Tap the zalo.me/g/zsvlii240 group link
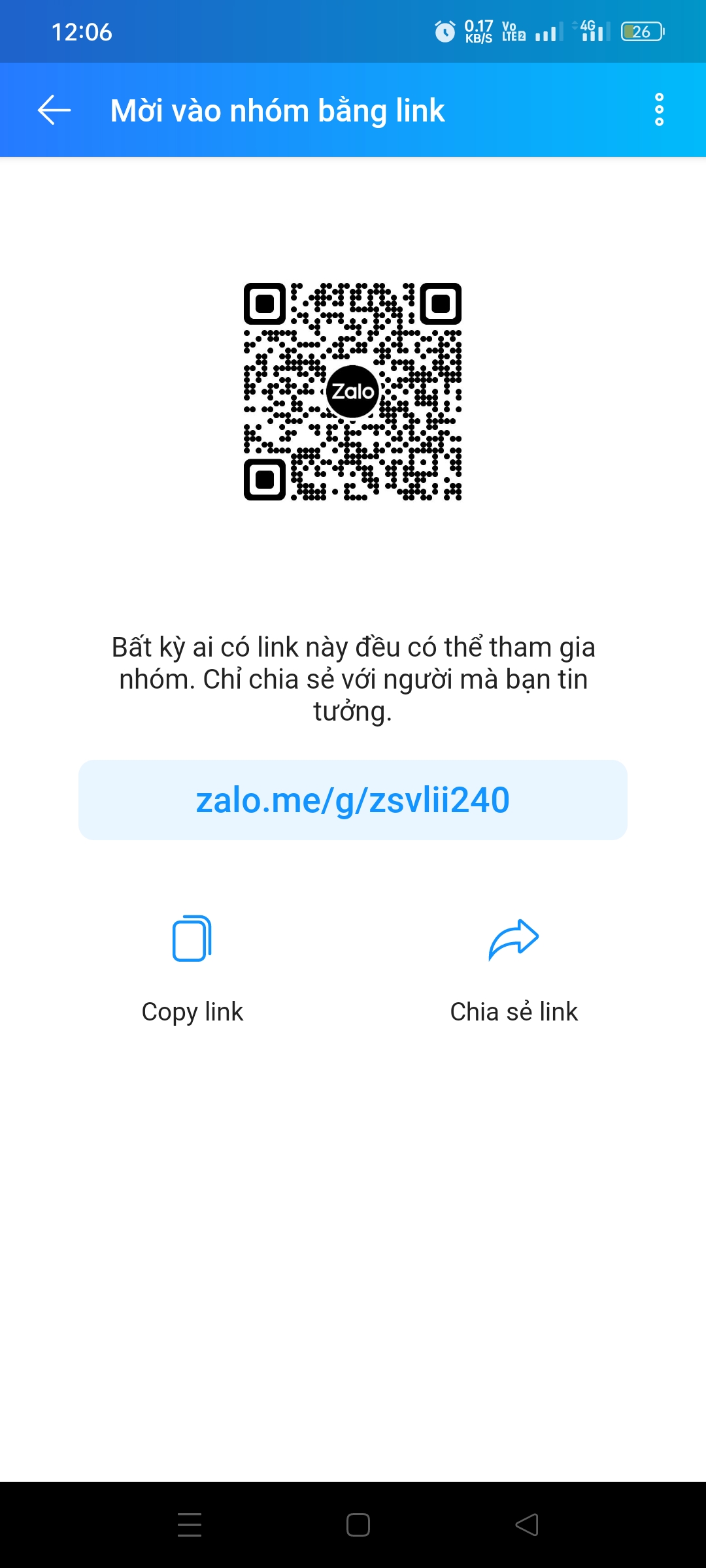Viewport: 706px width, 1568px height. [353, 800]
